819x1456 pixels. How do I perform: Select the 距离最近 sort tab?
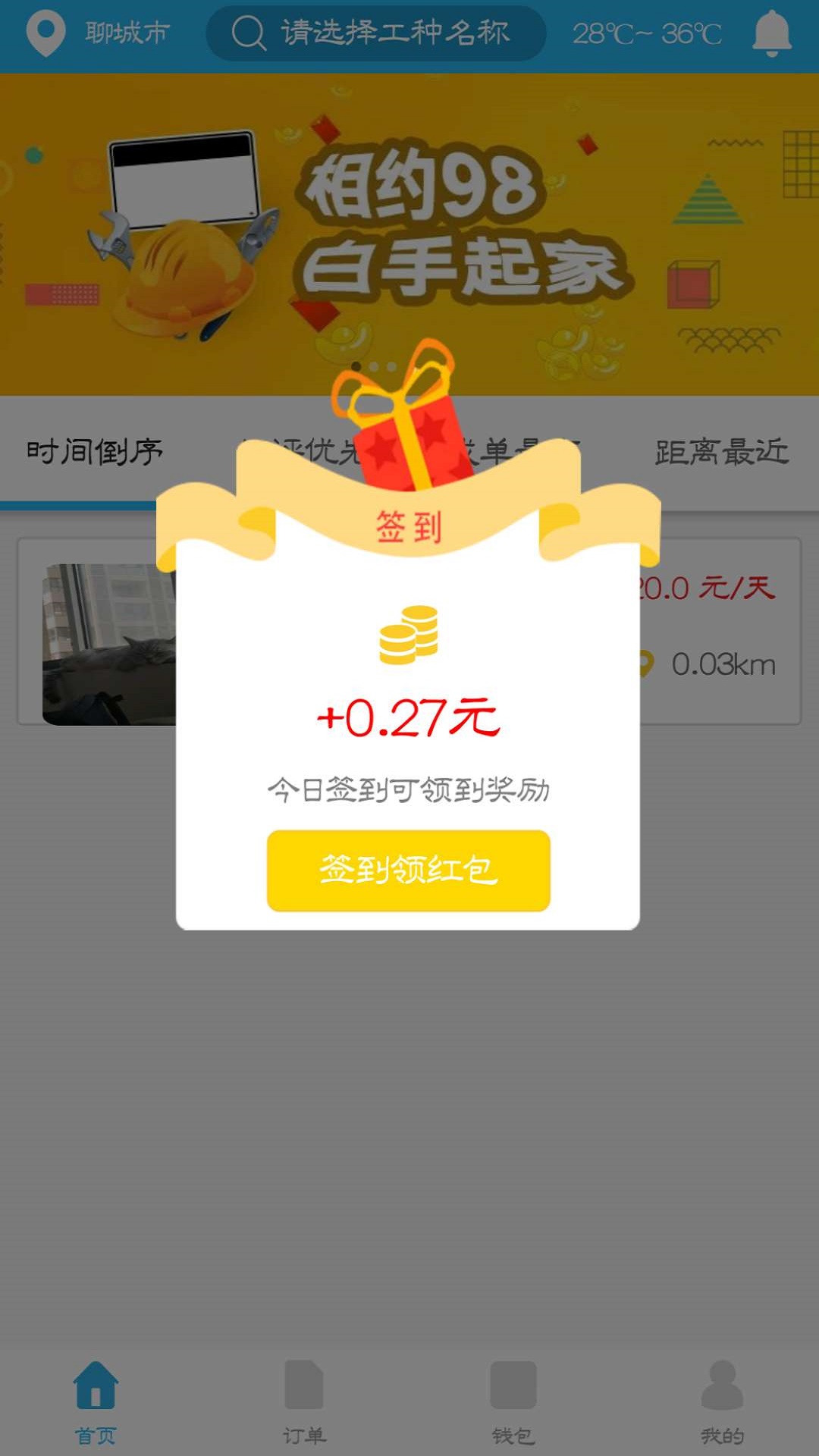click(x=721, y=452)
